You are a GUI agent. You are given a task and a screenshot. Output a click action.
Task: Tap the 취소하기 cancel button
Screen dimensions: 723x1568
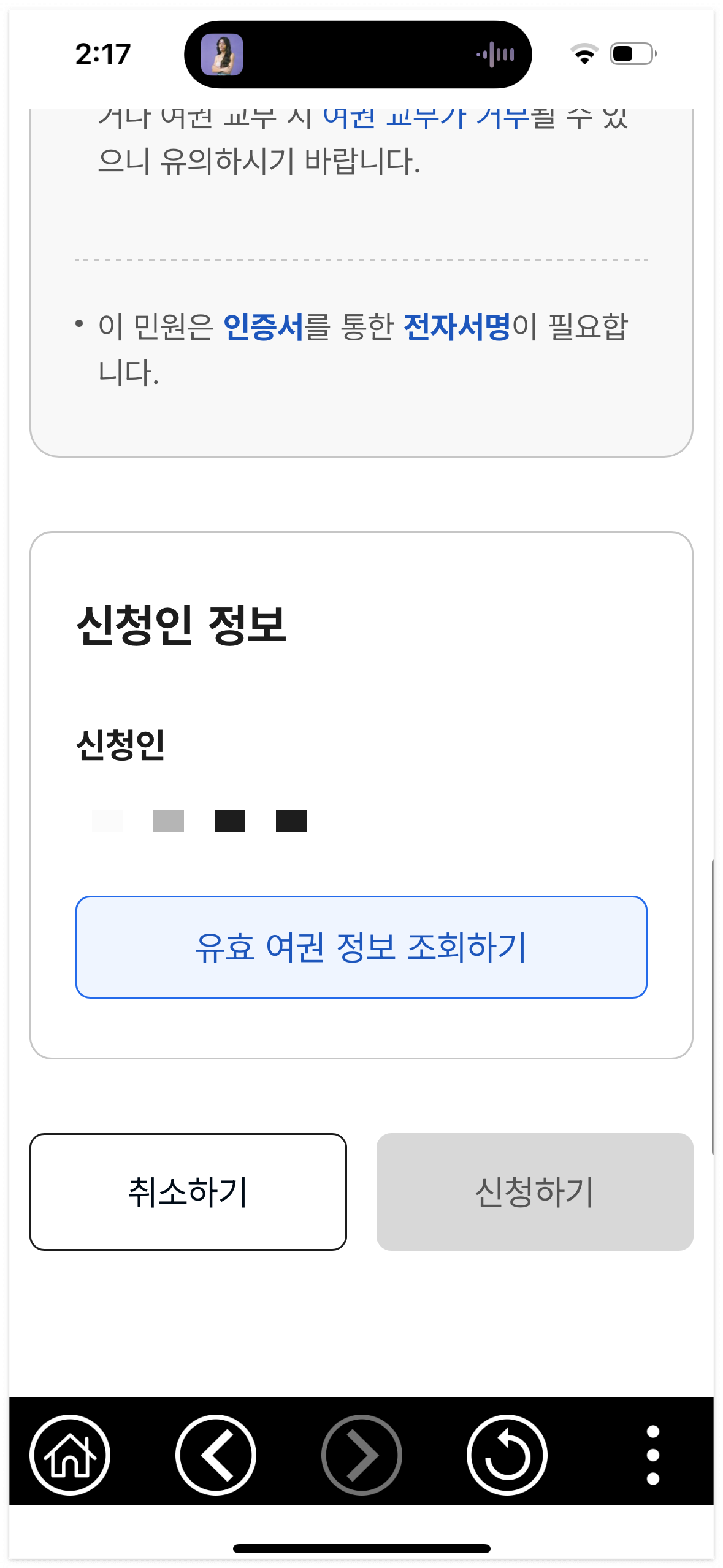pos(188,1190)
